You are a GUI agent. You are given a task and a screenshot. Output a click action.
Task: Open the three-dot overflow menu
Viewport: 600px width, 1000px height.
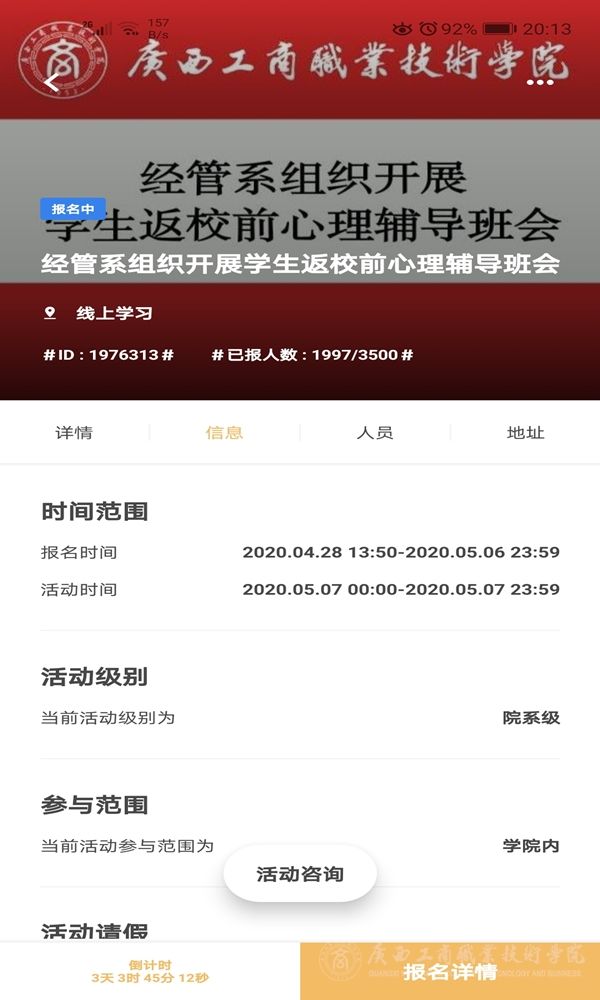(540, 83)
